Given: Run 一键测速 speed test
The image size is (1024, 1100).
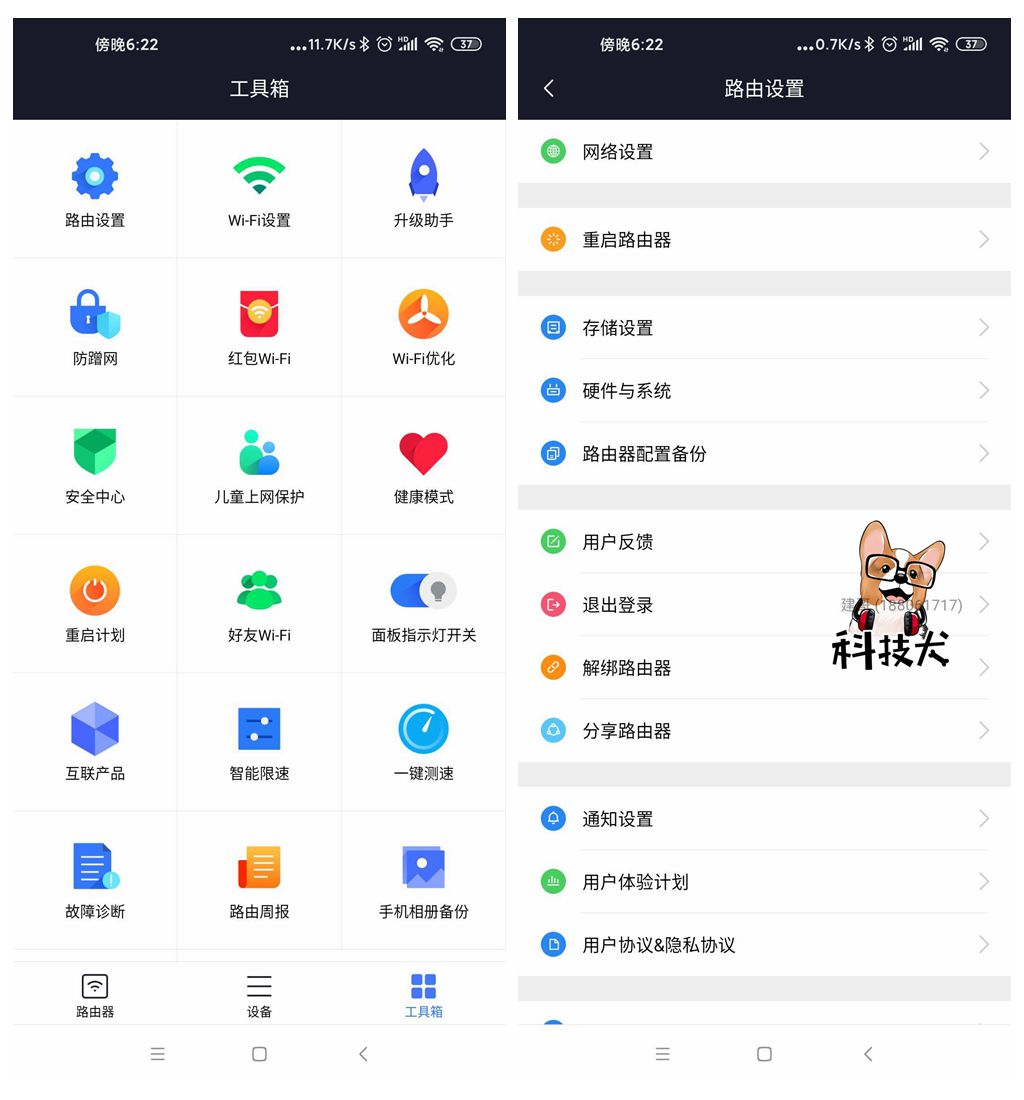Looking at the screenshot, I should coord(423,740).
